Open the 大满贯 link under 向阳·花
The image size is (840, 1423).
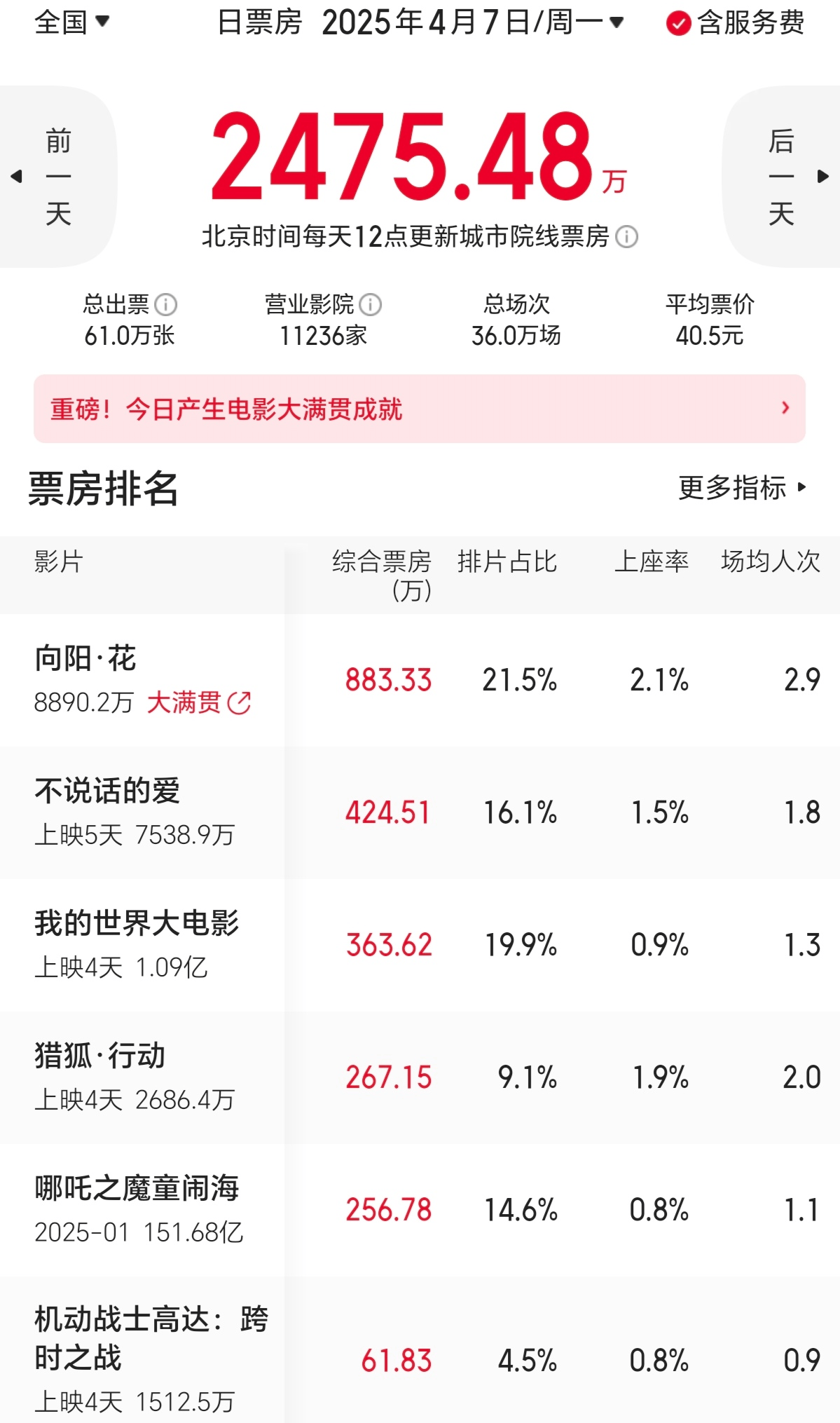point(199,702)
